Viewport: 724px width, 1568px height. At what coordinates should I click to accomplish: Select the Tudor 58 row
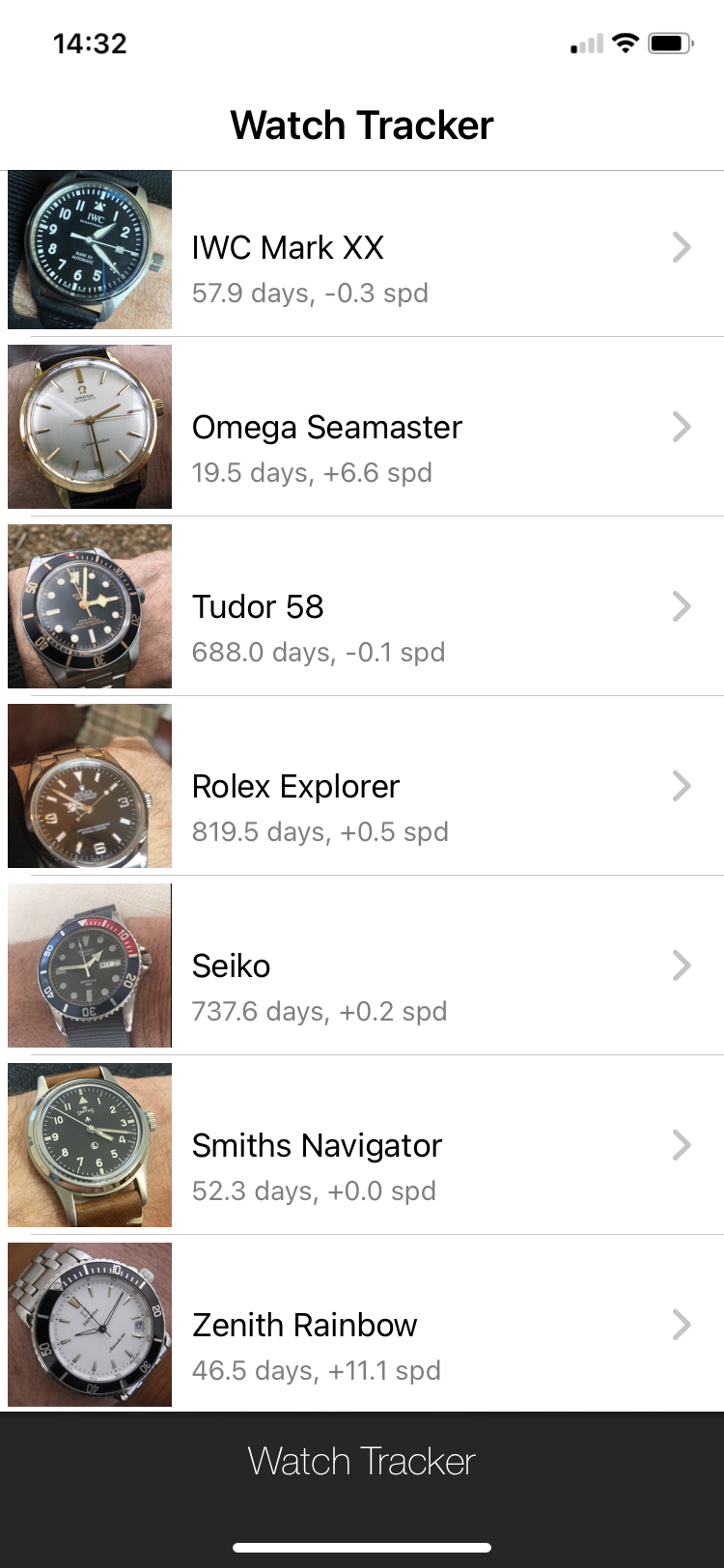[x=362, y=608]
